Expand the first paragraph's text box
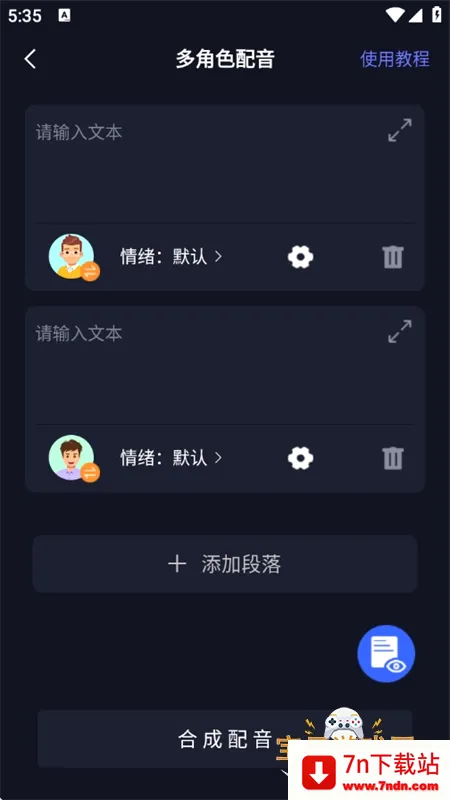 click(x=399, y=130)
